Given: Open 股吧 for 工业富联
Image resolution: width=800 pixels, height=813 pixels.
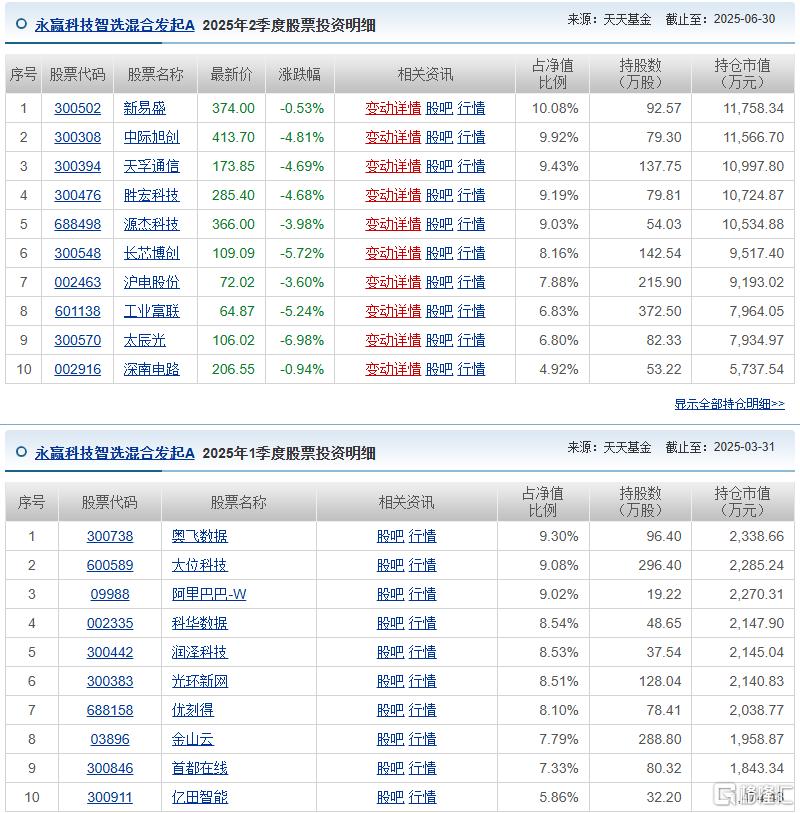Looking at the screenshot, I should (x=439, y=311).
